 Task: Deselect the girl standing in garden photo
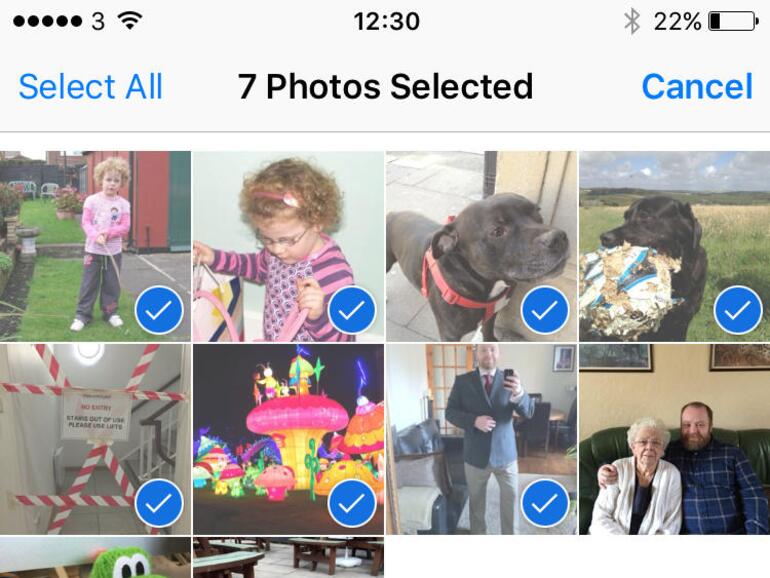(95, 246)
